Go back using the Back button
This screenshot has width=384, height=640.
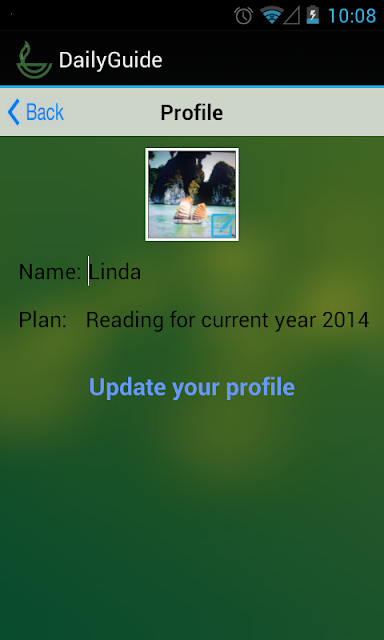pos(36,112)
